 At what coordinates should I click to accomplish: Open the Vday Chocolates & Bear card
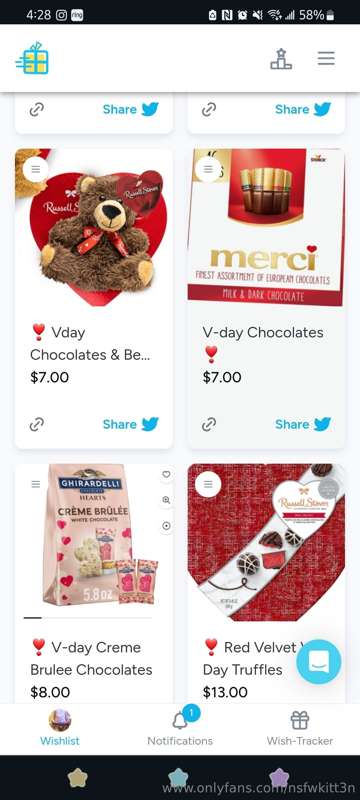tap(94, 298)
